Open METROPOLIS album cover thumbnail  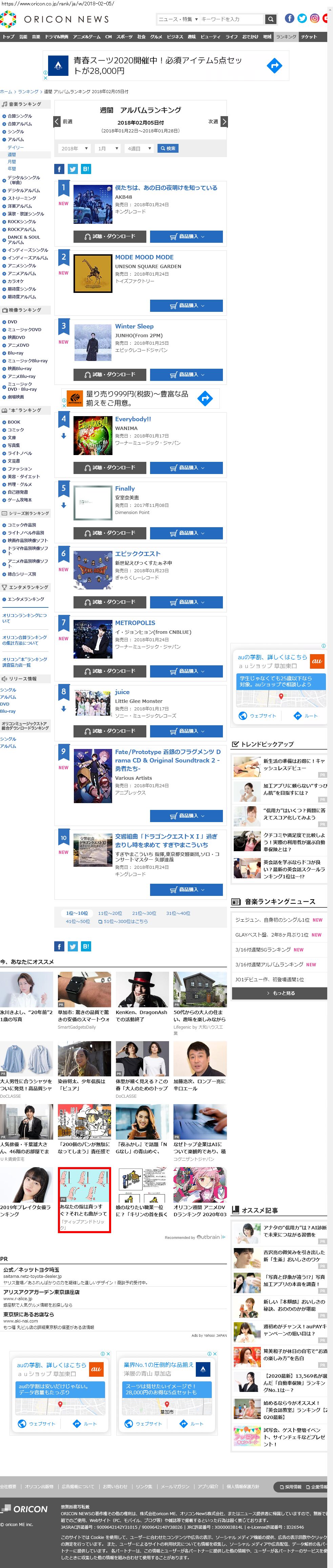tap(92, 640)
